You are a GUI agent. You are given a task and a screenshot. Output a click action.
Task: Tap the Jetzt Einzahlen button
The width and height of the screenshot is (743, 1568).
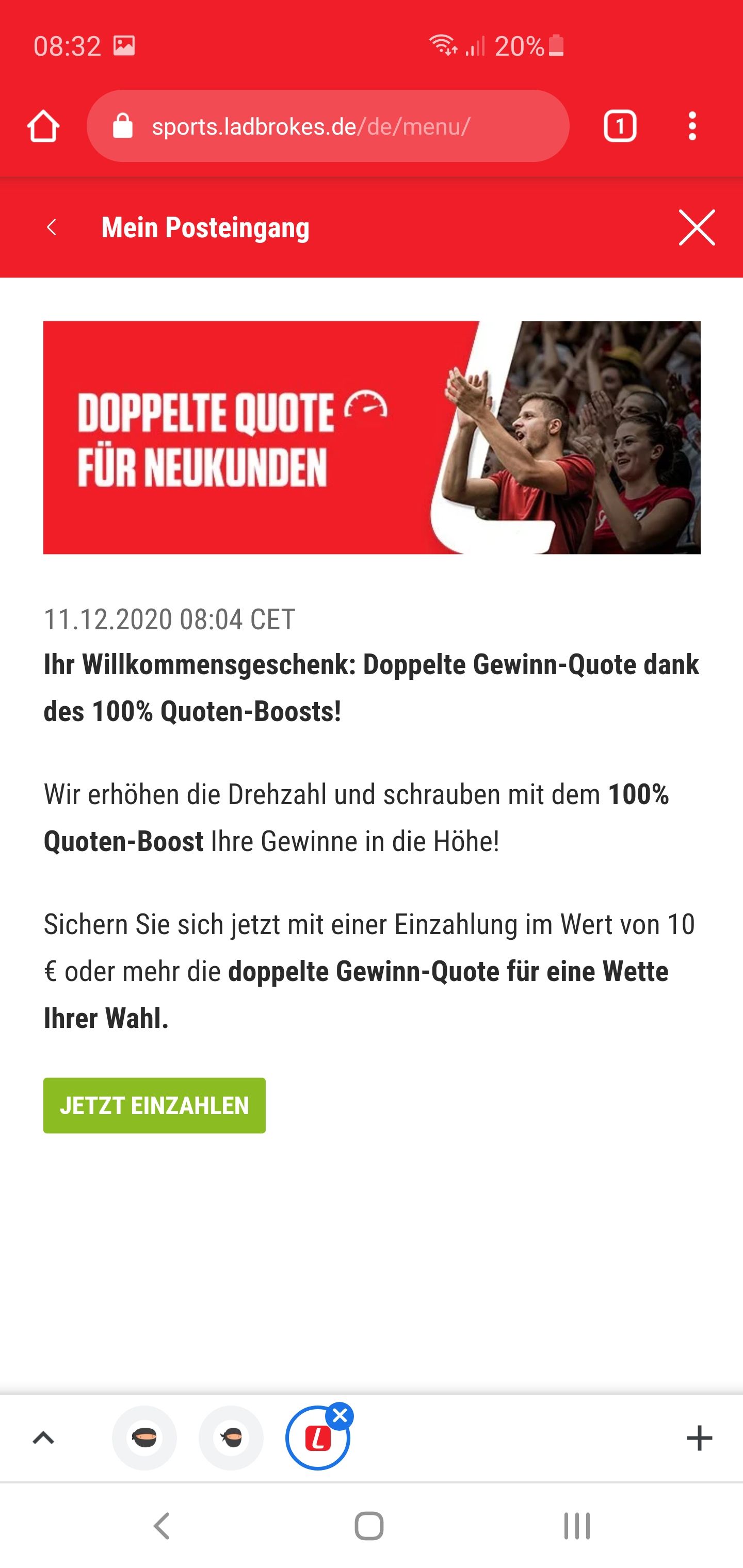point(154,1105)
